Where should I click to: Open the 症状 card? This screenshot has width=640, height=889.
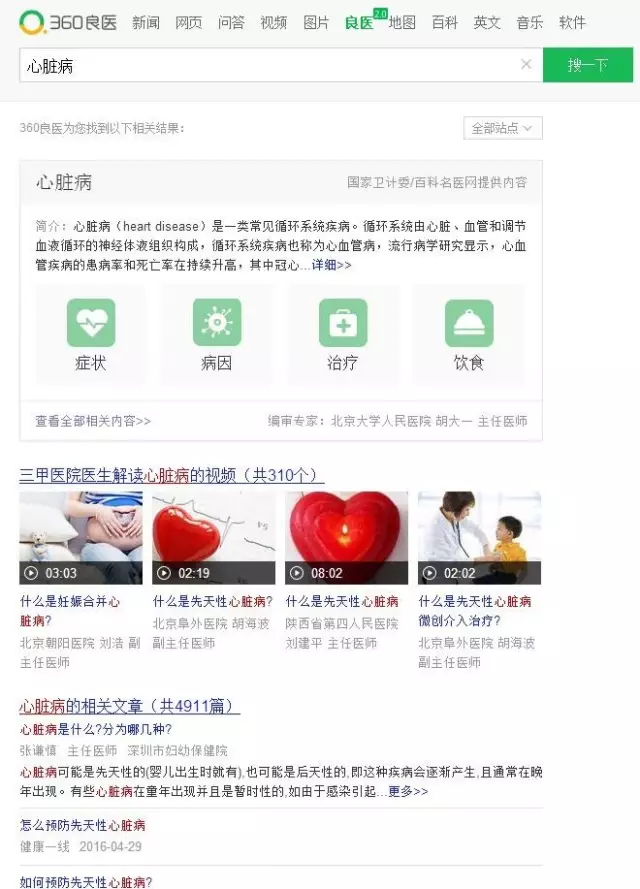91,335
